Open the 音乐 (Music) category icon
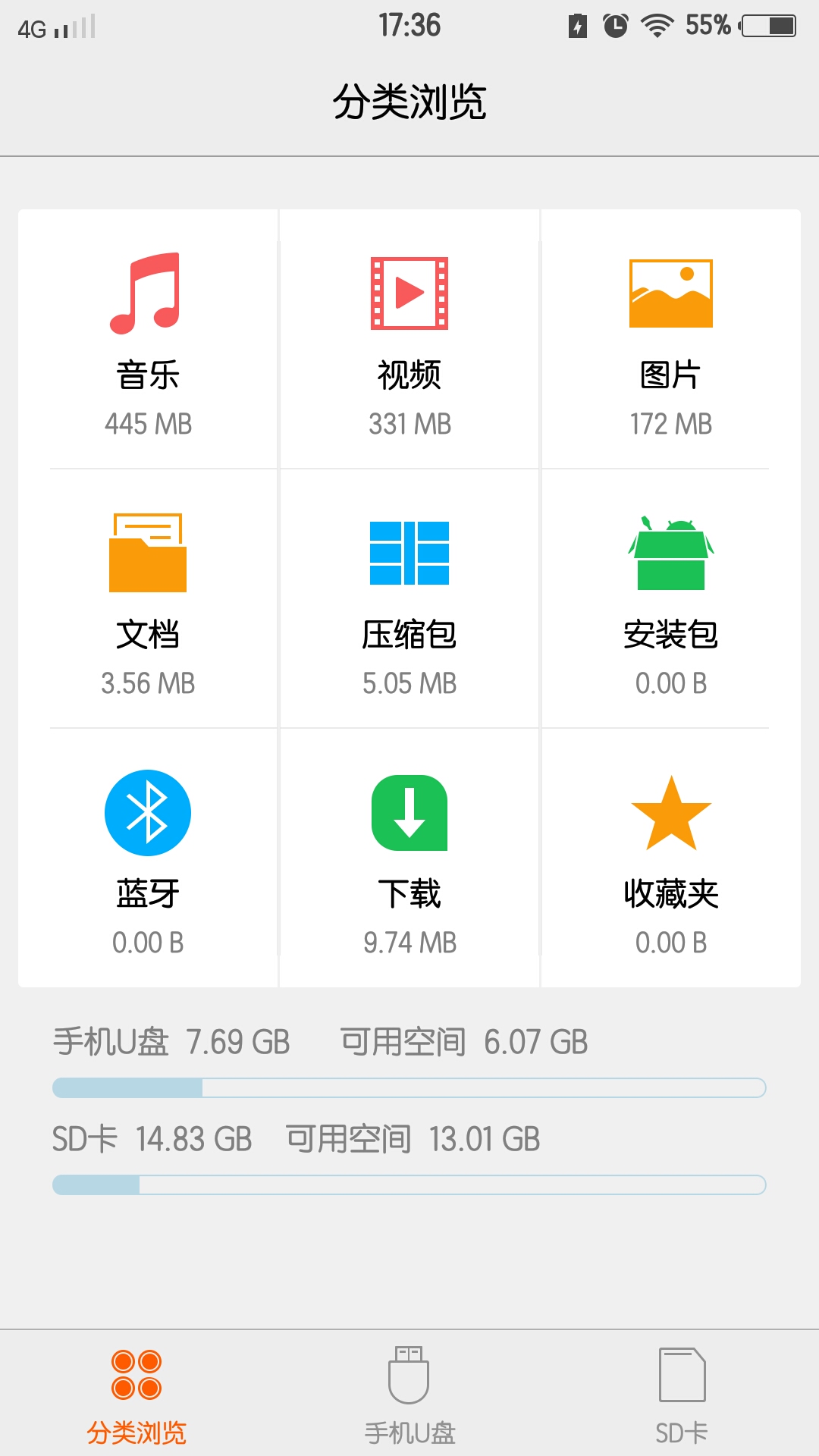This screenshot has width=819, height=1456. tap(149, 296)
